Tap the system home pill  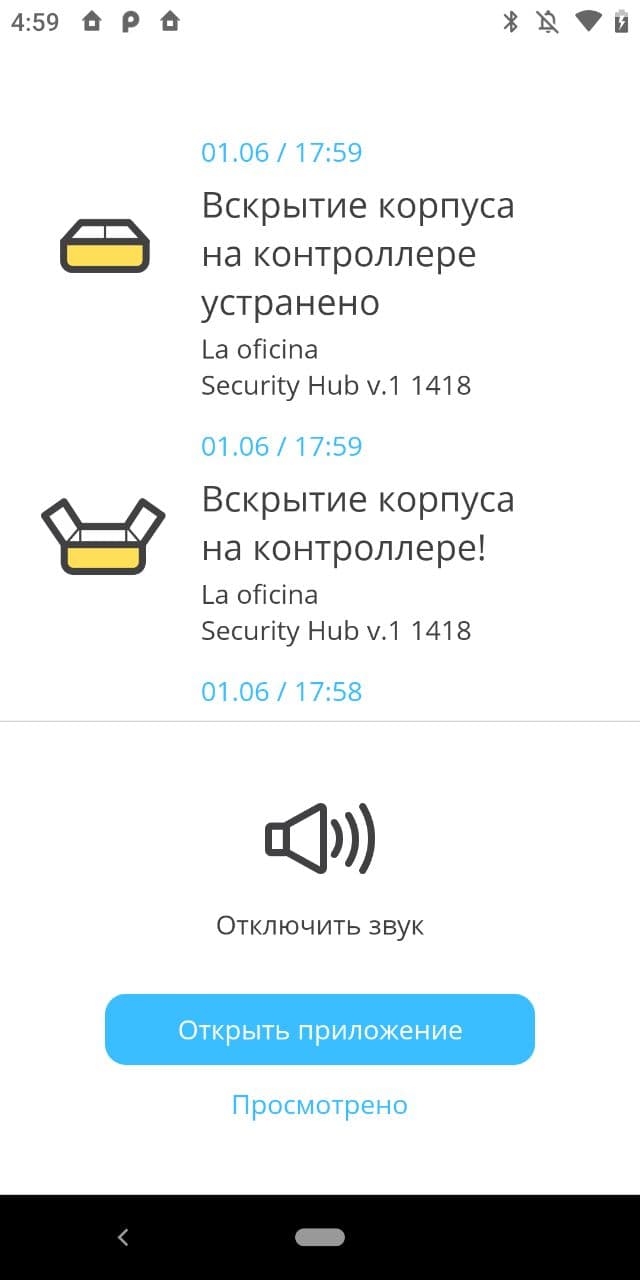pos(320,1237)
